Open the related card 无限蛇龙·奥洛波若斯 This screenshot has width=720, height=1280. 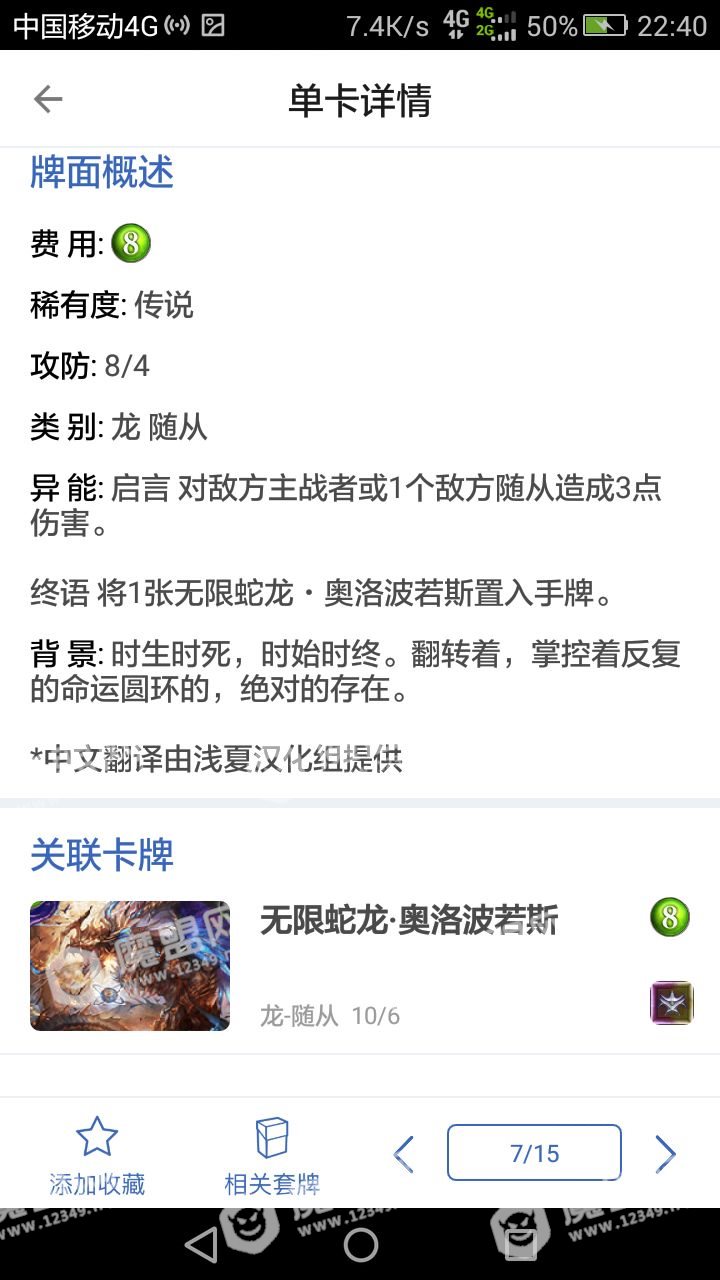point(360,965)
